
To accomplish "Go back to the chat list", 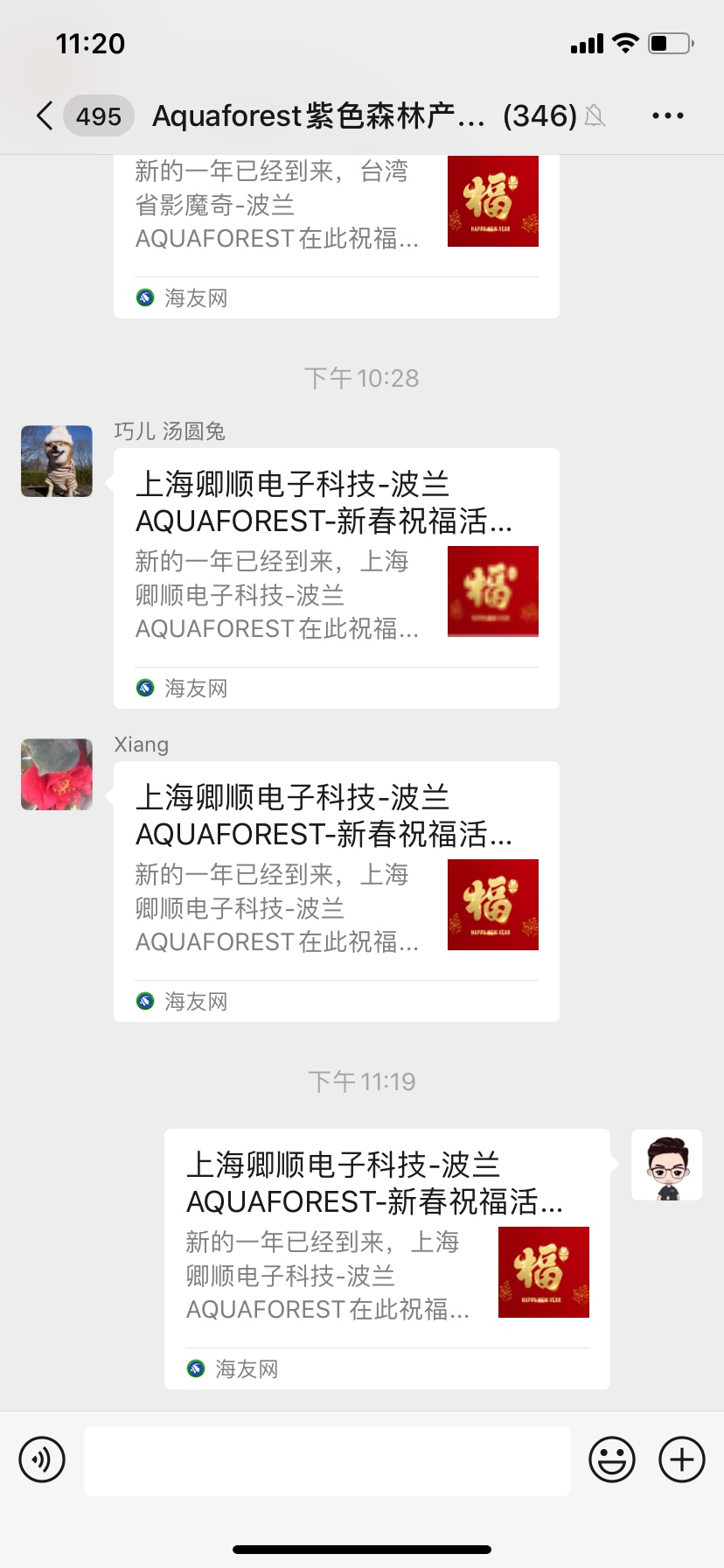I will 45,115.
